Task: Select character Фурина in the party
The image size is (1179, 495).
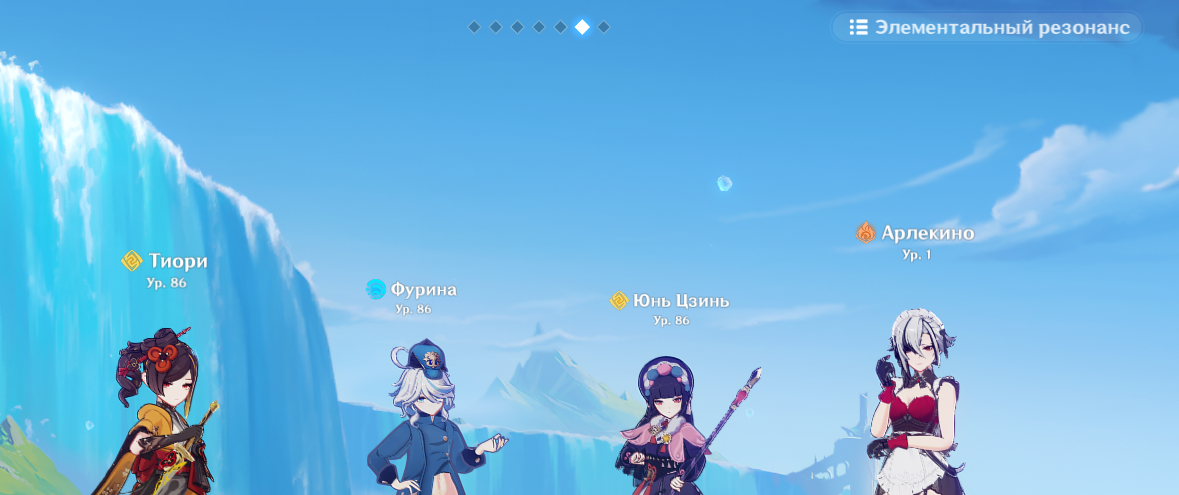Action: click(425, 420)
